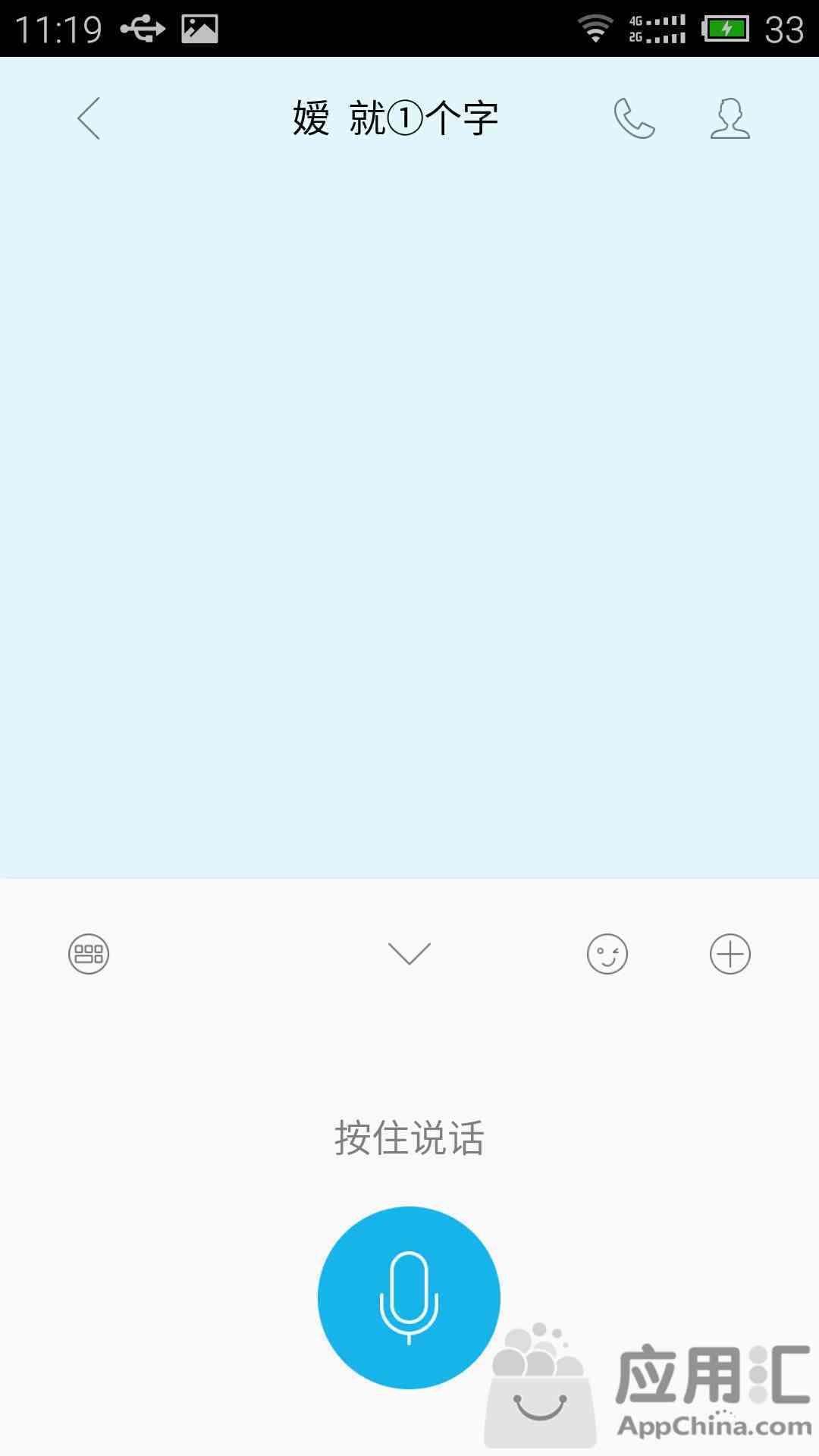The width and height of the screenshot is (819, 1456).
Task: Open the plus attachments menu
Action: (x=730, y=953)
